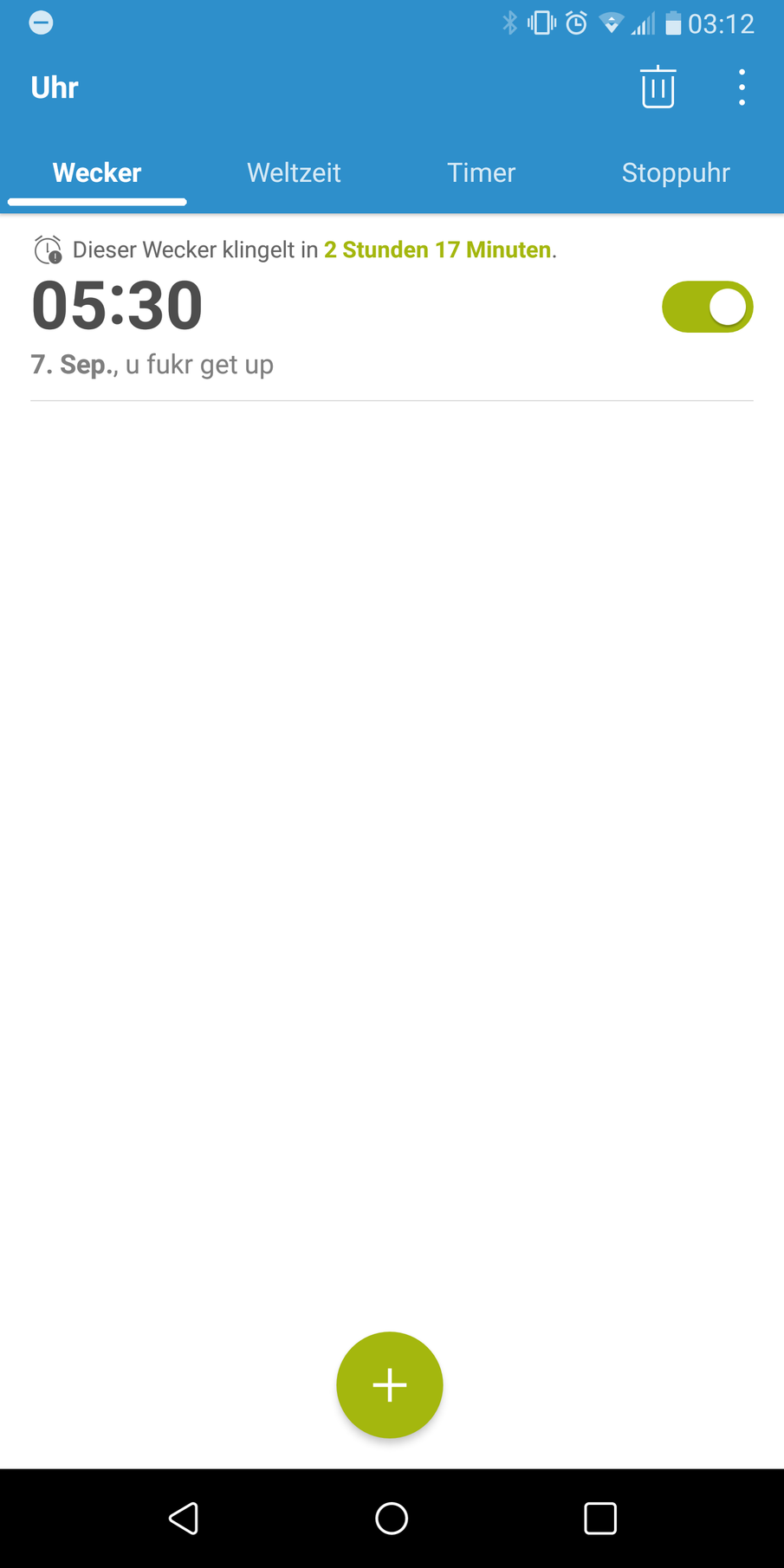Tap the trash icon to delete alarms
This screenshot has width=784, height=1568.
click(658, 87)
